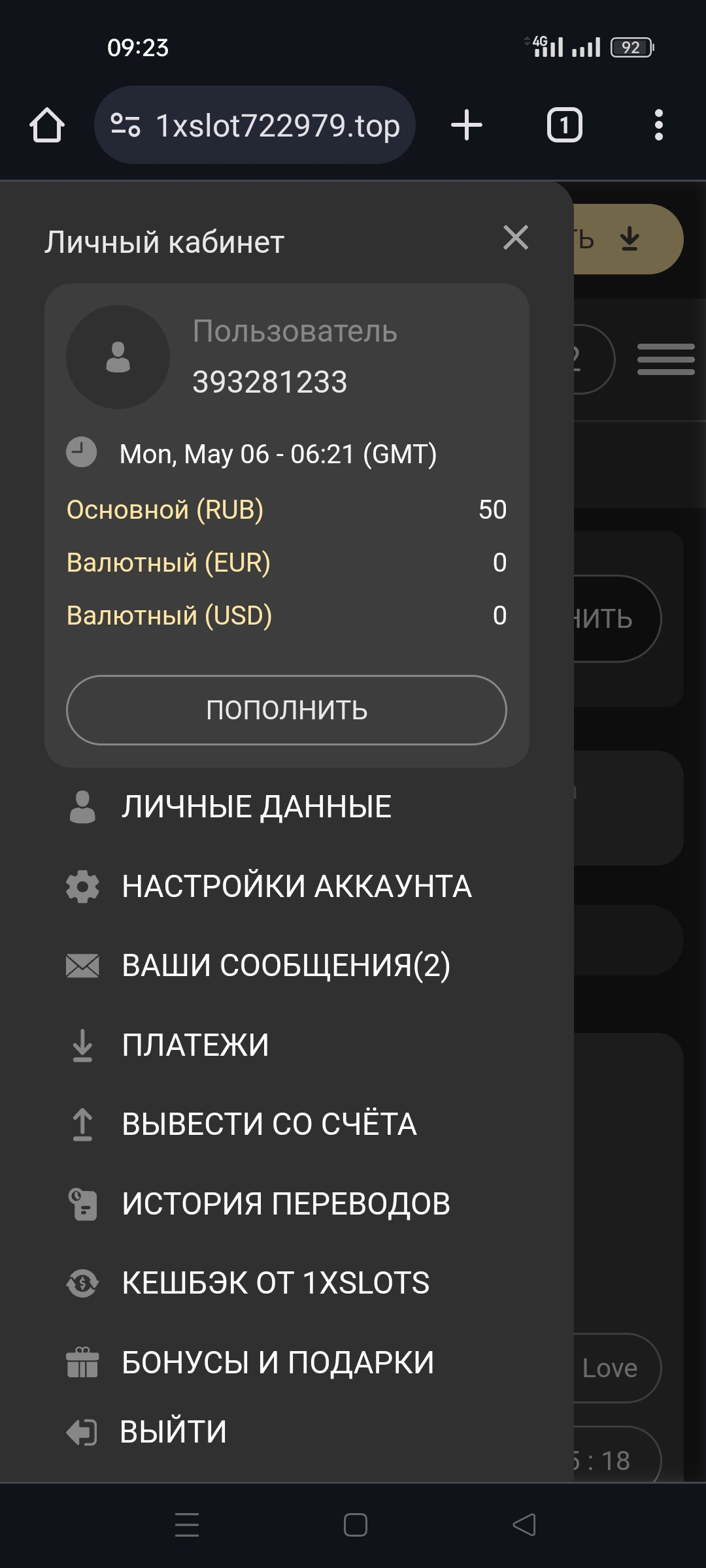The image size is (706, 1568).
Task: Log out via ВЫЙТИ
Action: click(173, 1432)
